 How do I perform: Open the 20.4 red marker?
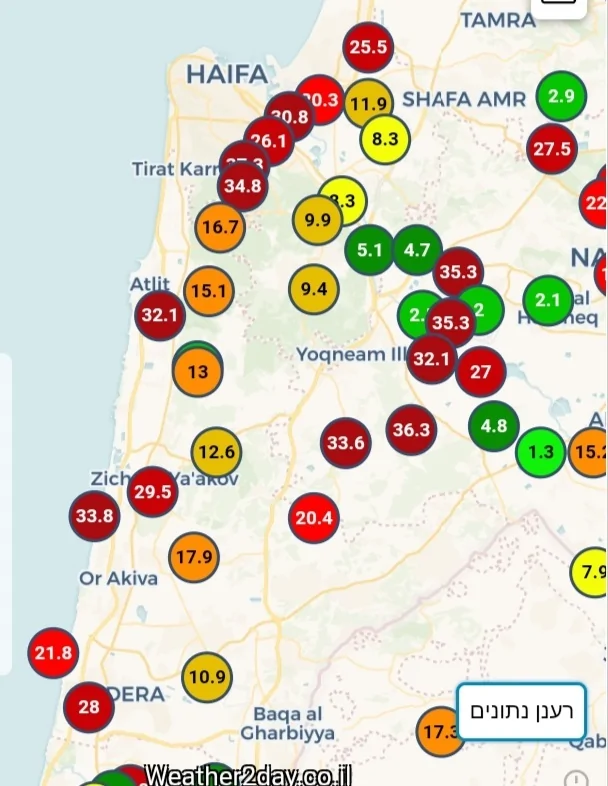pos(314,518)
